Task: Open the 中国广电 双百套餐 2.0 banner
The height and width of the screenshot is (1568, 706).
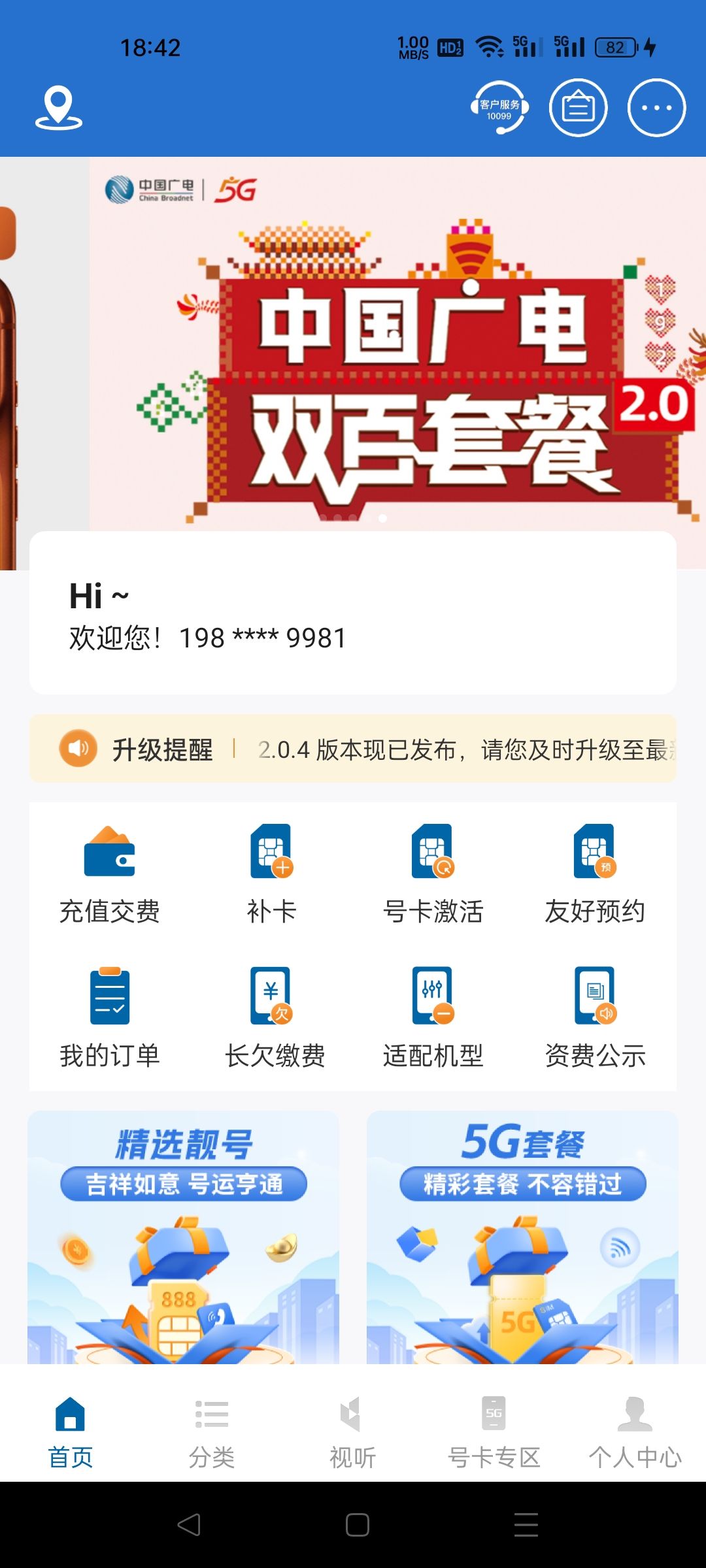Action: (399, 353)
